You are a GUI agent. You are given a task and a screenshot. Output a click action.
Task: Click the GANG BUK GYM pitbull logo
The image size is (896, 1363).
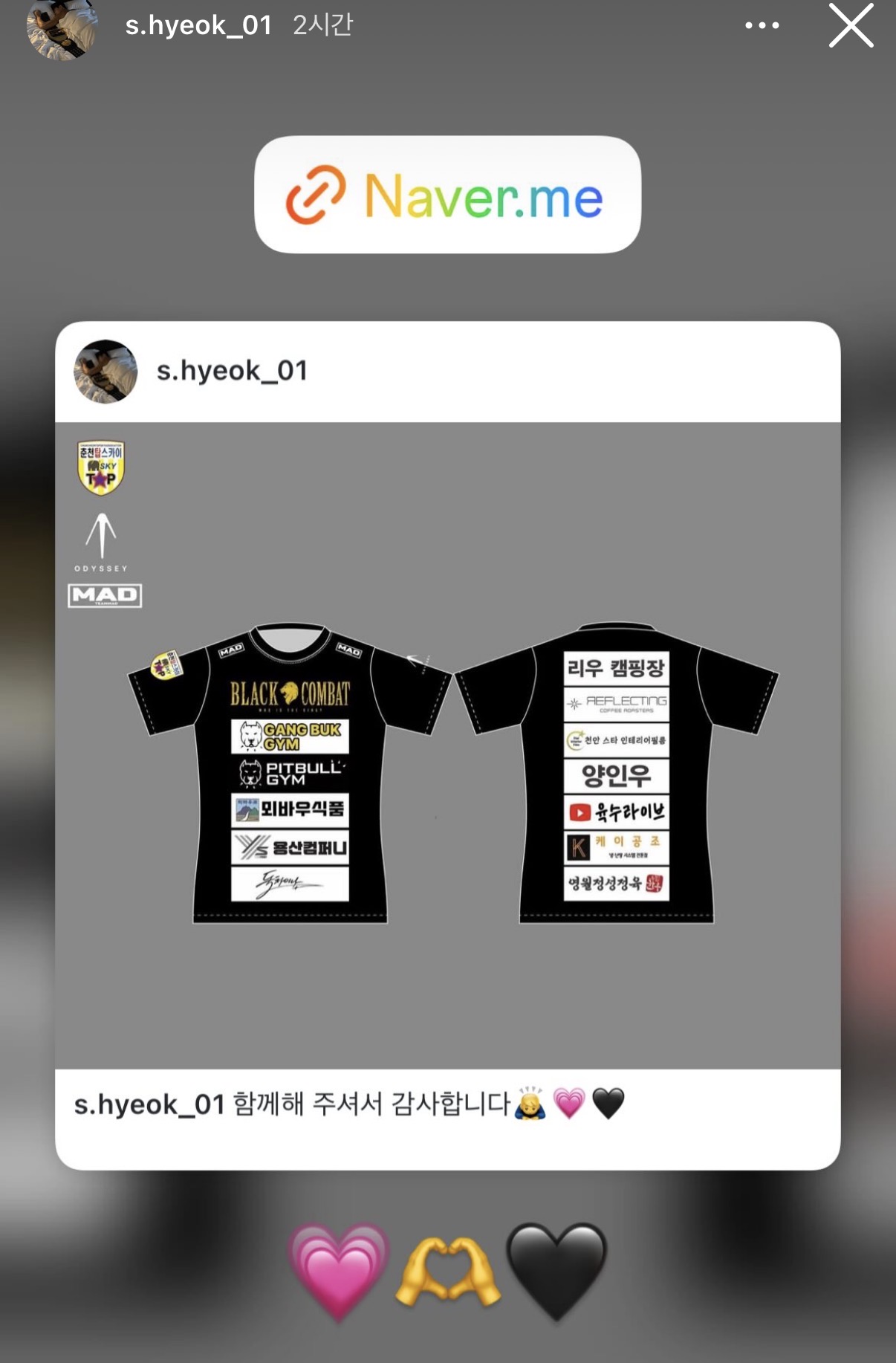pyautogui.click(x=251, y=736)
